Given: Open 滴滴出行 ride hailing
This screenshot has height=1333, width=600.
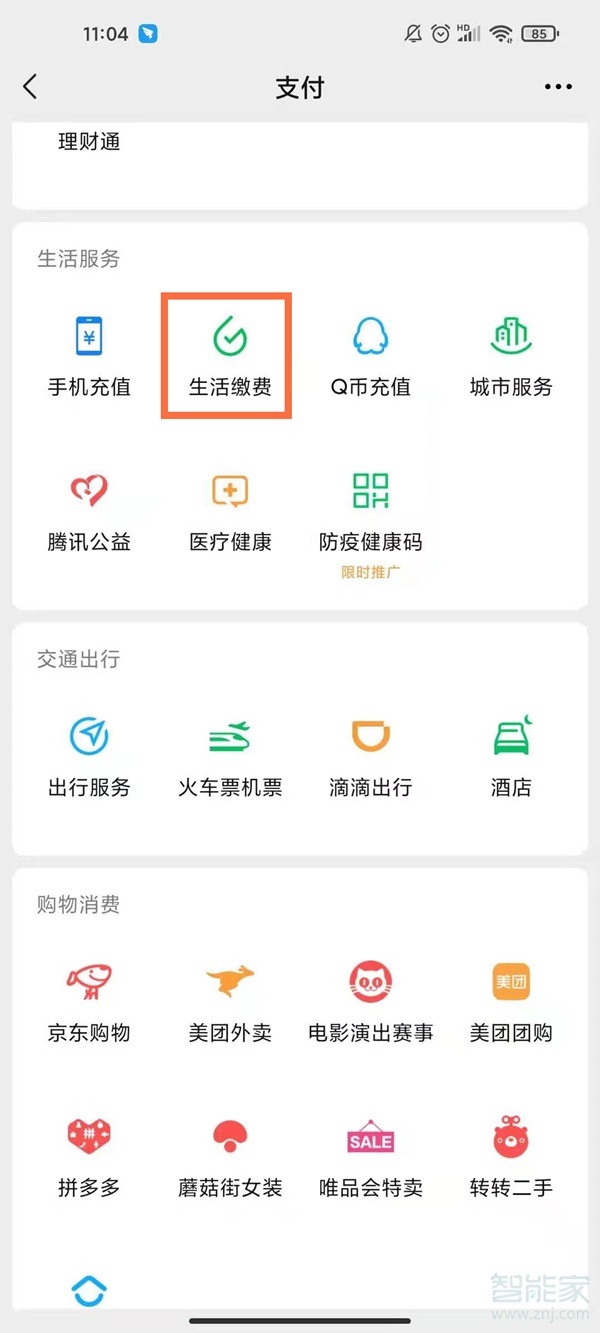Looking at the screenshot, I should (x=370, y=757).
